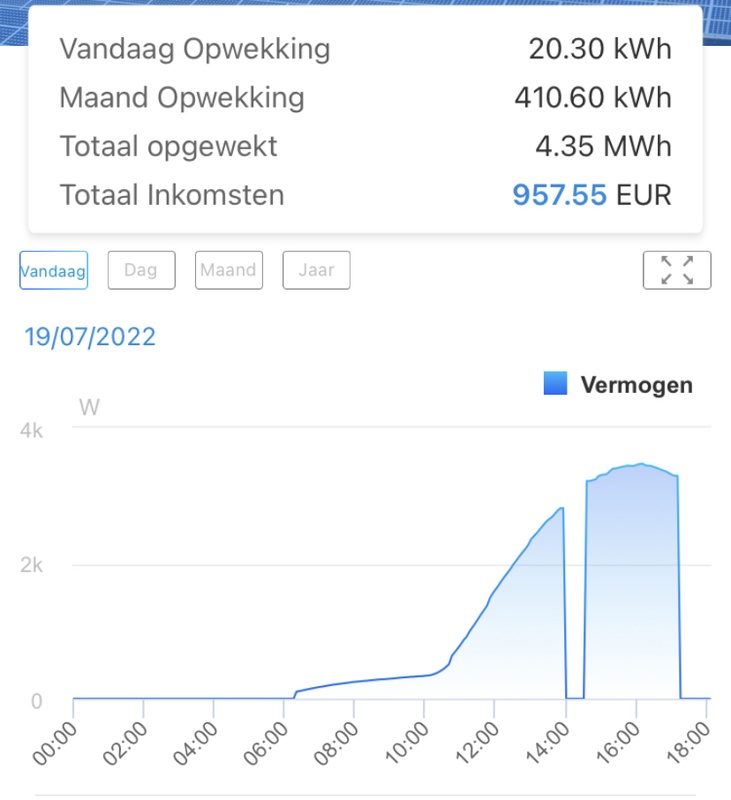The height and width of the screenshot is (800, 731).
Task: Switch to the Maand view
Action: pos(229,270)
